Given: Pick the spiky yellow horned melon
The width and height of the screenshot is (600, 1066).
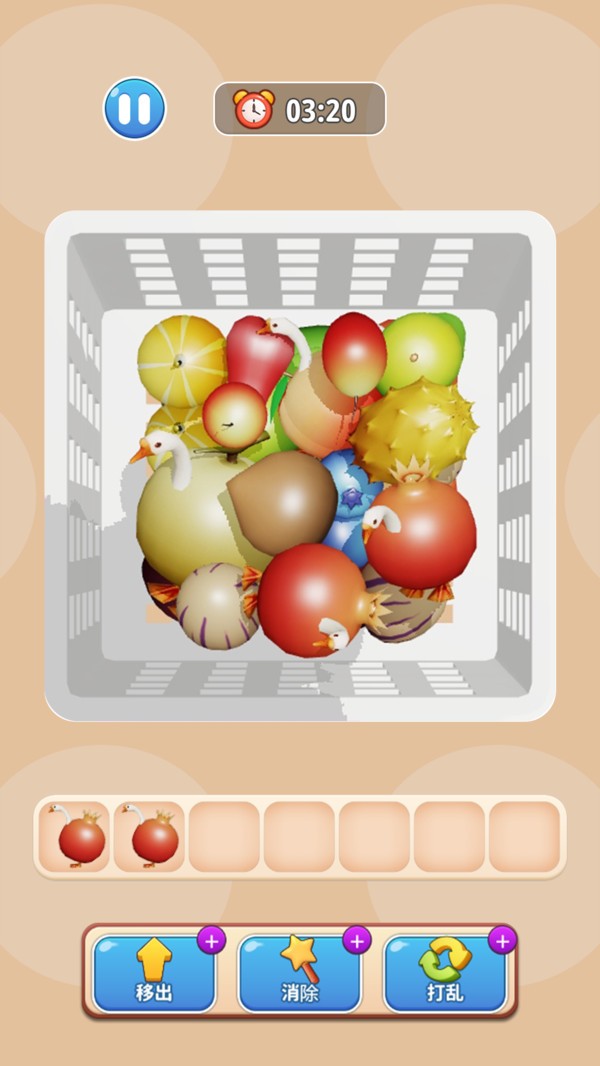Looking at the screenshot, I should tap(412, 430).
